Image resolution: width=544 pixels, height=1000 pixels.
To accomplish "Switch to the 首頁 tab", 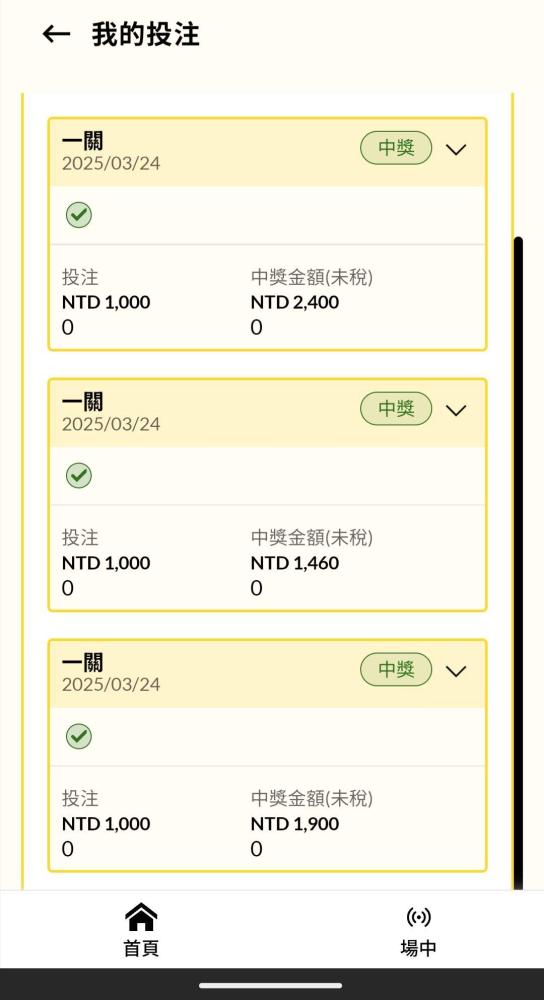I will [141, 930].
